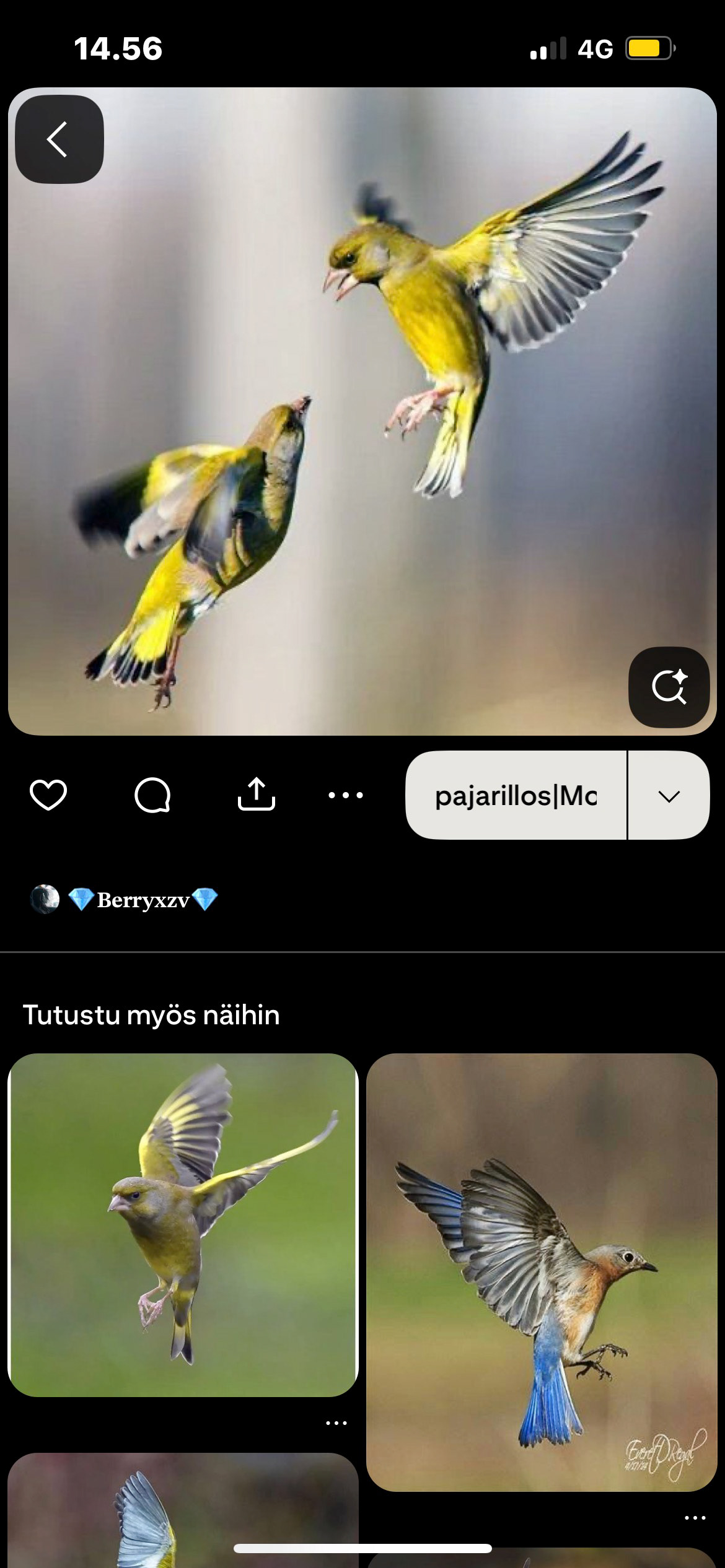Open the Berryxzv profile
The height and width of the screenshot is (1568, 725).
tap(143, 900)
